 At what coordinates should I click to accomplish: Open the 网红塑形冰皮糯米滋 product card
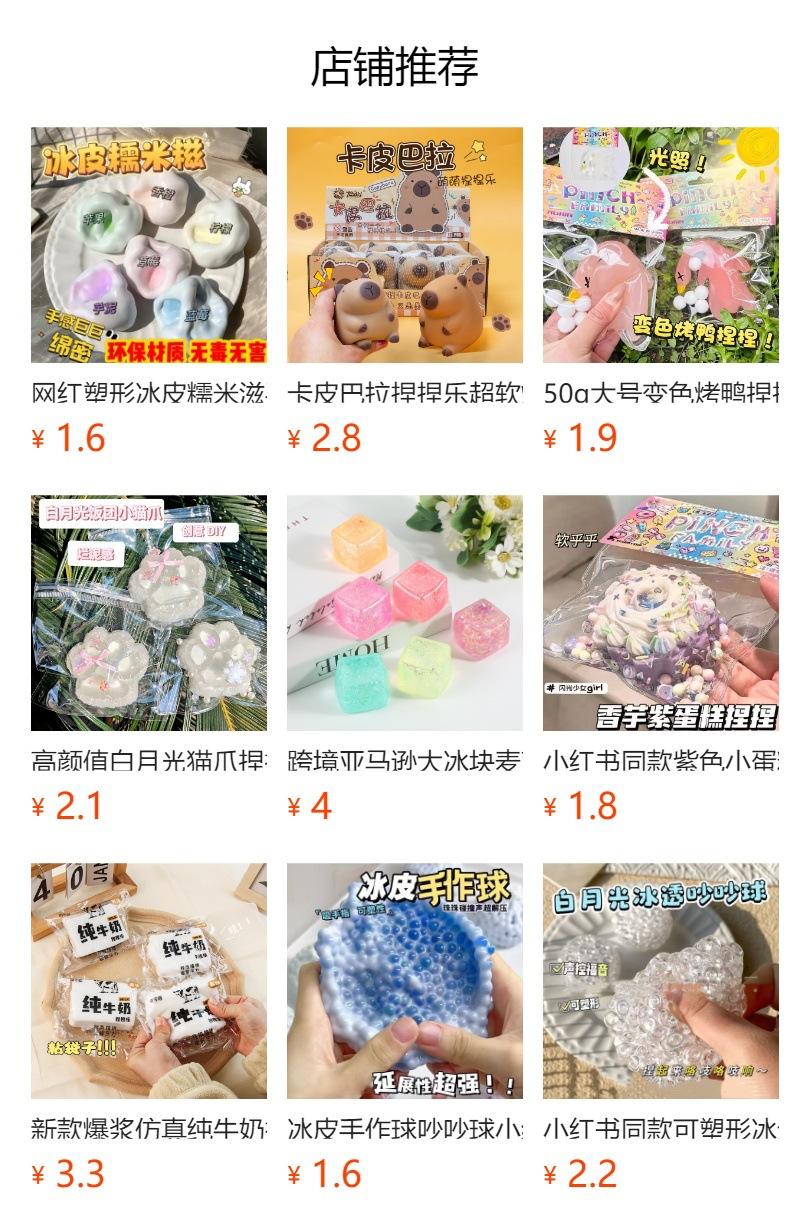[149, 245]
